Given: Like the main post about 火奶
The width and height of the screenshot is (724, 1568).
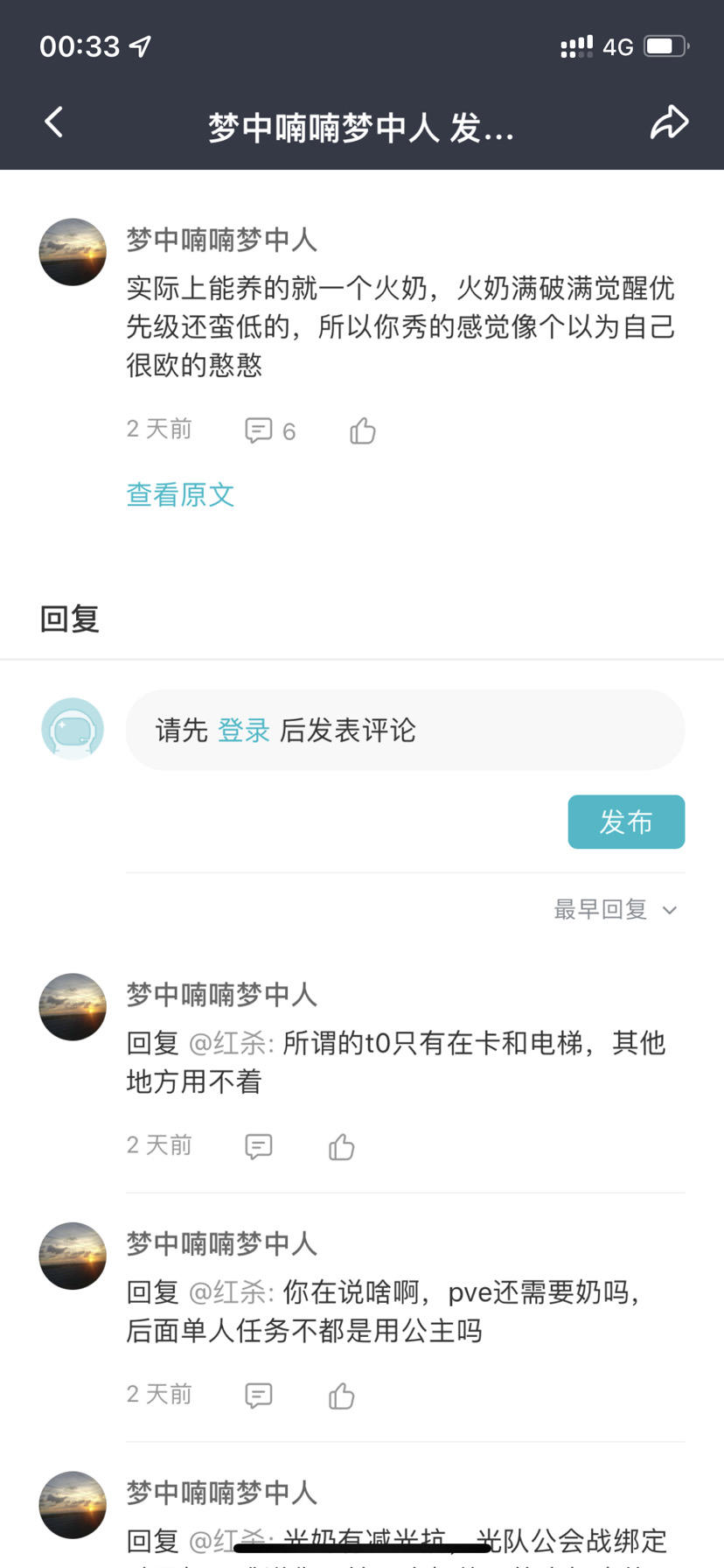Looking at the screenshot, I should [x=362, y=430].
